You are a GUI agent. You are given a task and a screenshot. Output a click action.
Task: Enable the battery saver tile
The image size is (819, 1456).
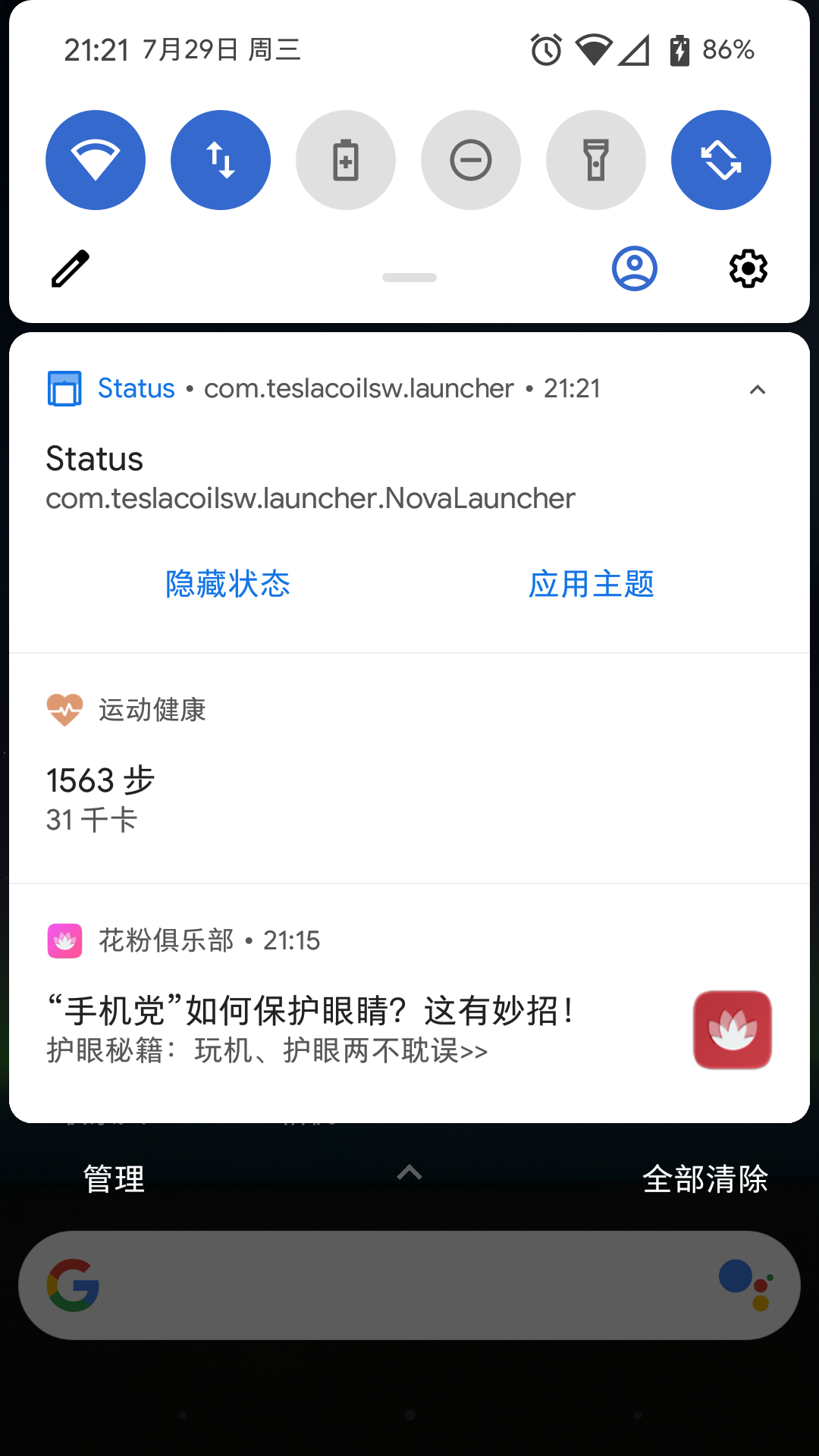coord(346,160)
